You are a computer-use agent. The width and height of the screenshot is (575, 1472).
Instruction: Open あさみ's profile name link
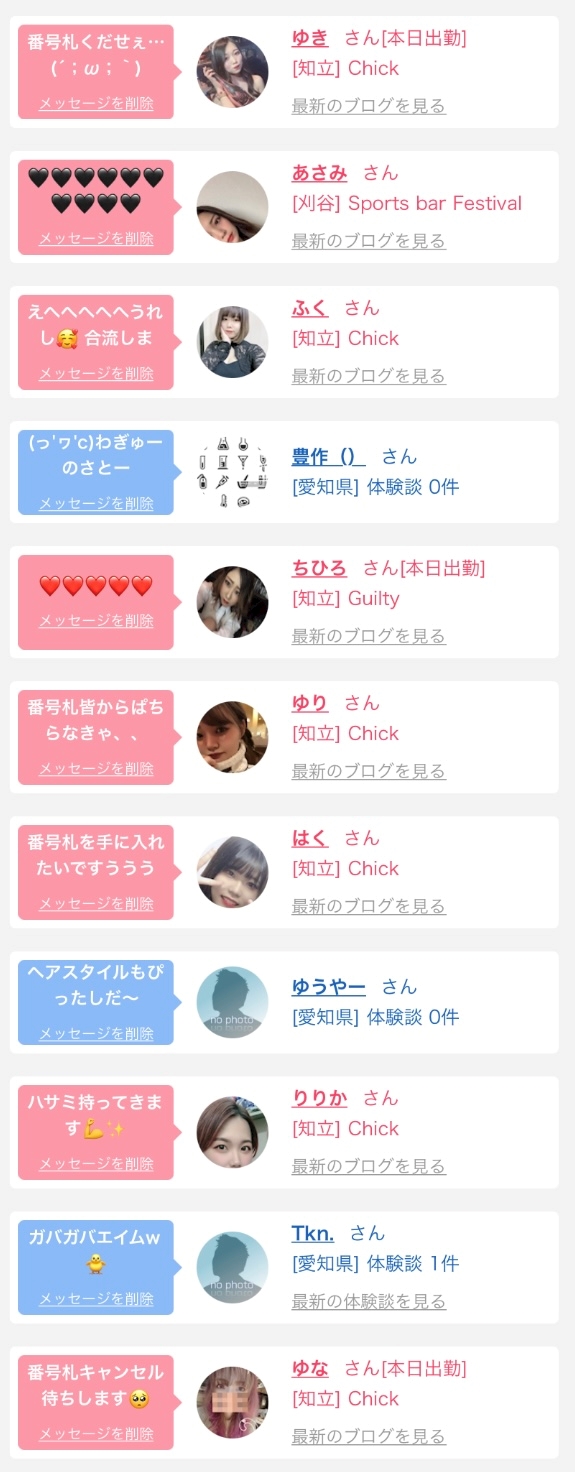tap(319, 173)
